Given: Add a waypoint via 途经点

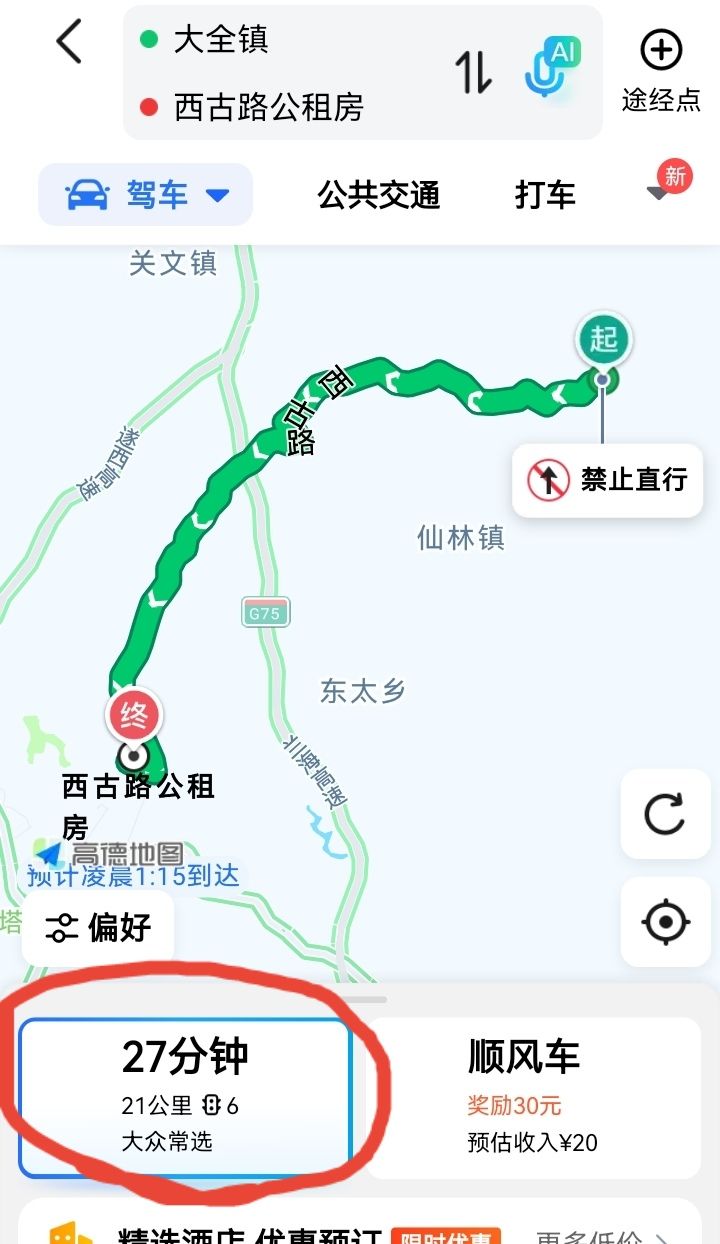Looking at the screenshot, I should click(x=661, y=71).
